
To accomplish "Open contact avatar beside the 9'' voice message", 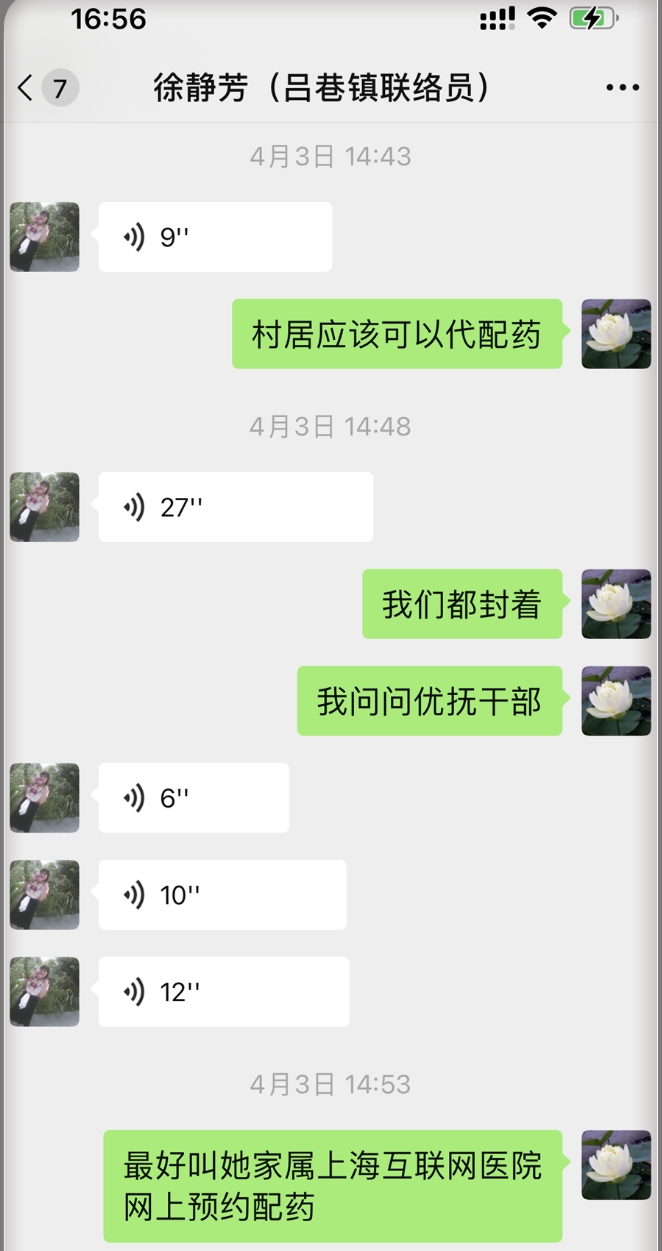I will tap(45, 237).
